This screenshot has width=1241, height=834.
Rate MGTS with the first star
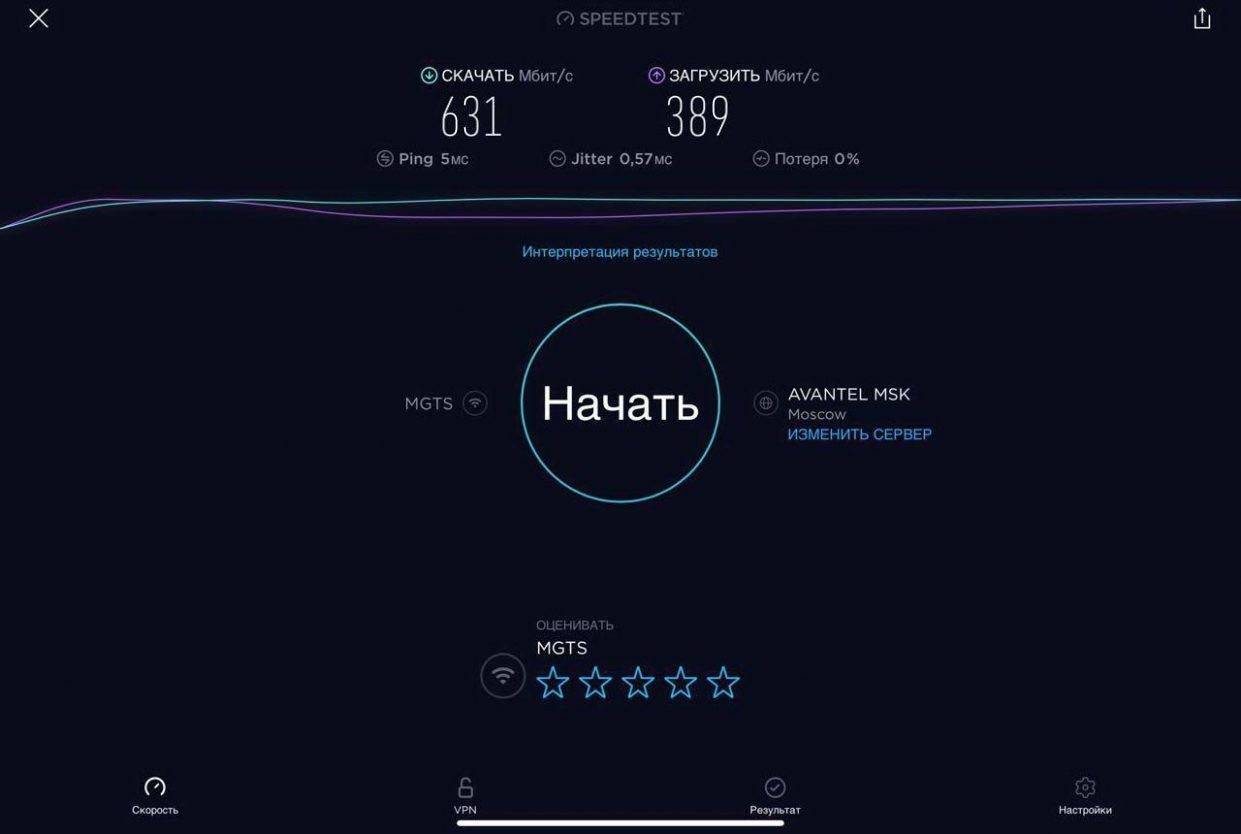click(553, 683)
